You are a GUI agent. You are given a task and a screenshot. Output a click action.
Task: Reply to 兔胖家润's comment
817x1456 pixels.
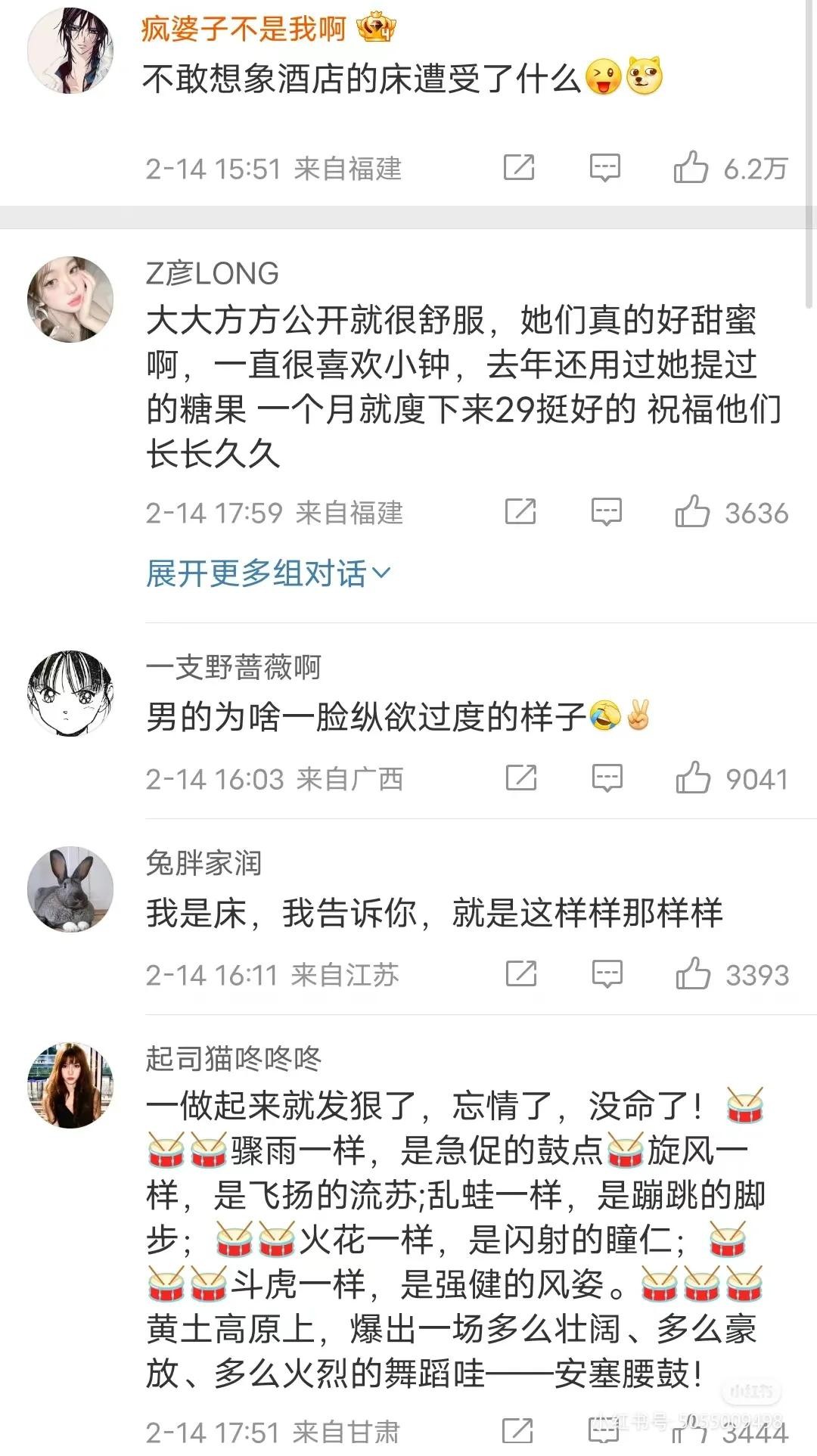[607, 974]
